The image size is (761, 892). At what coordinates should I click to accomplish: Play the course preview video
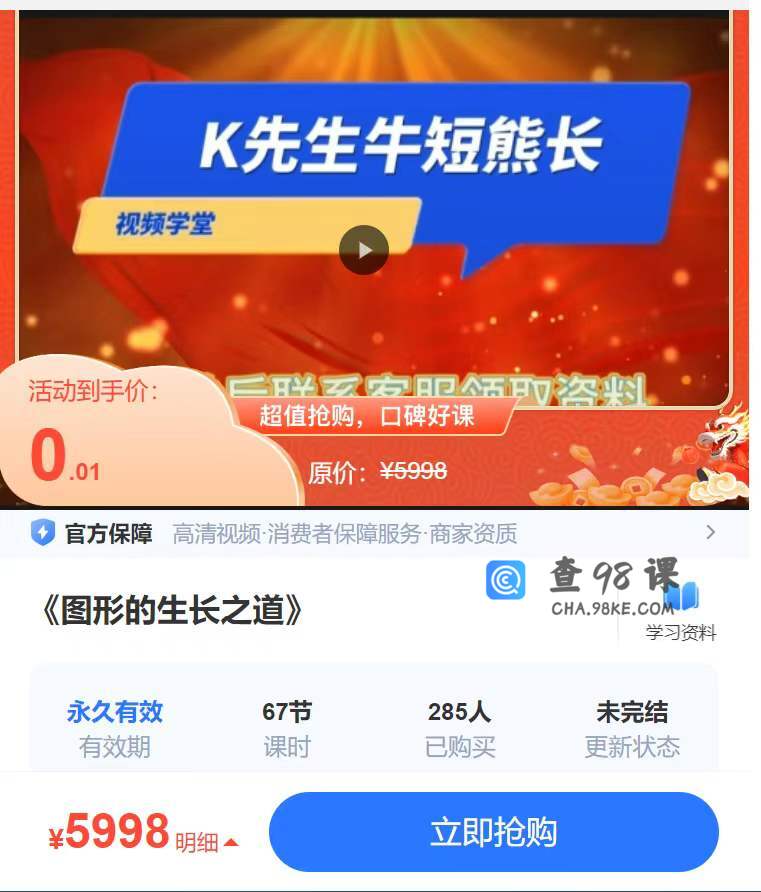pyautogui.click(x=363, y=250)
